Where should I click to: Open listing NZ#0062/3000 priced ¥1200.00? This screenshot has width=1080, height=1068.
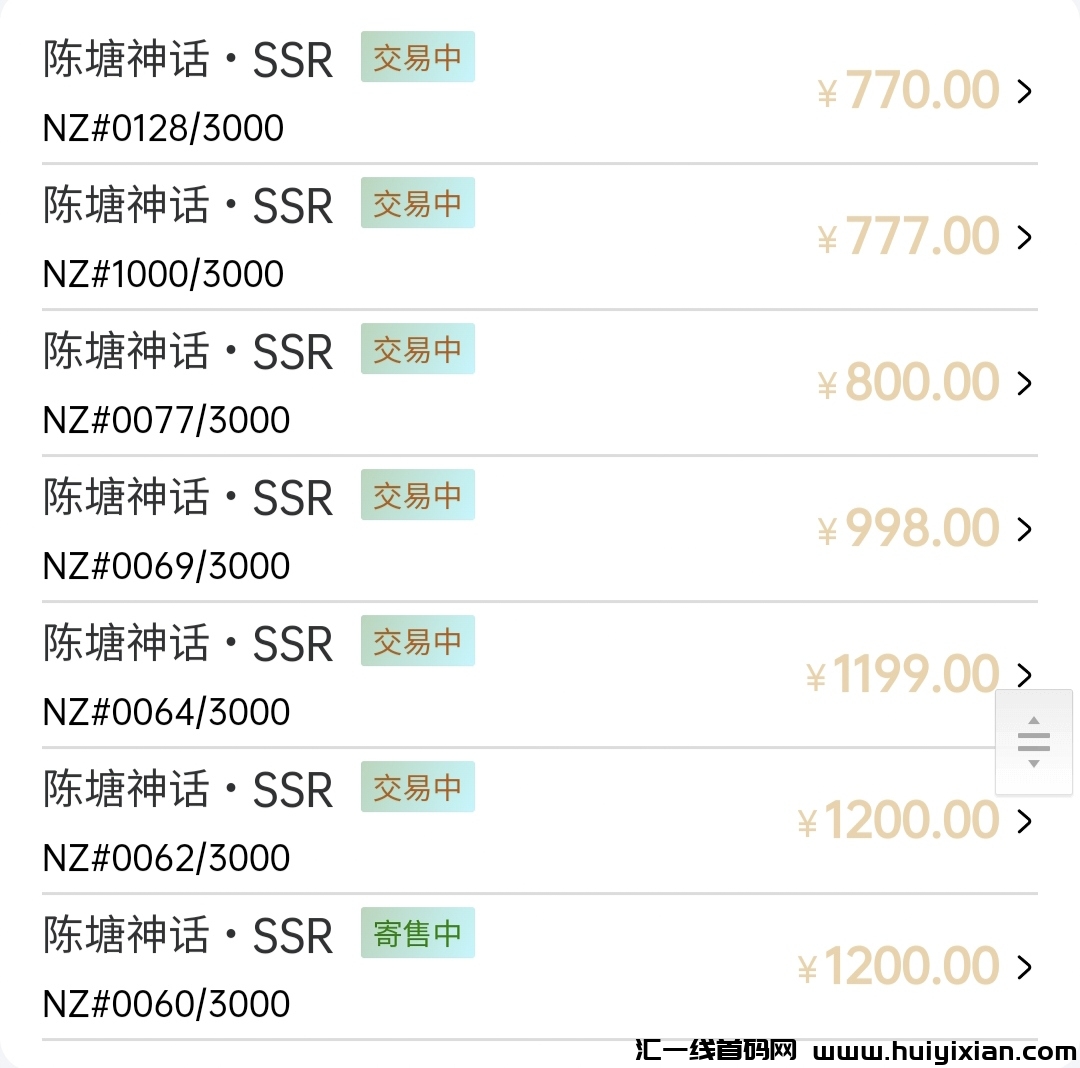540,820
